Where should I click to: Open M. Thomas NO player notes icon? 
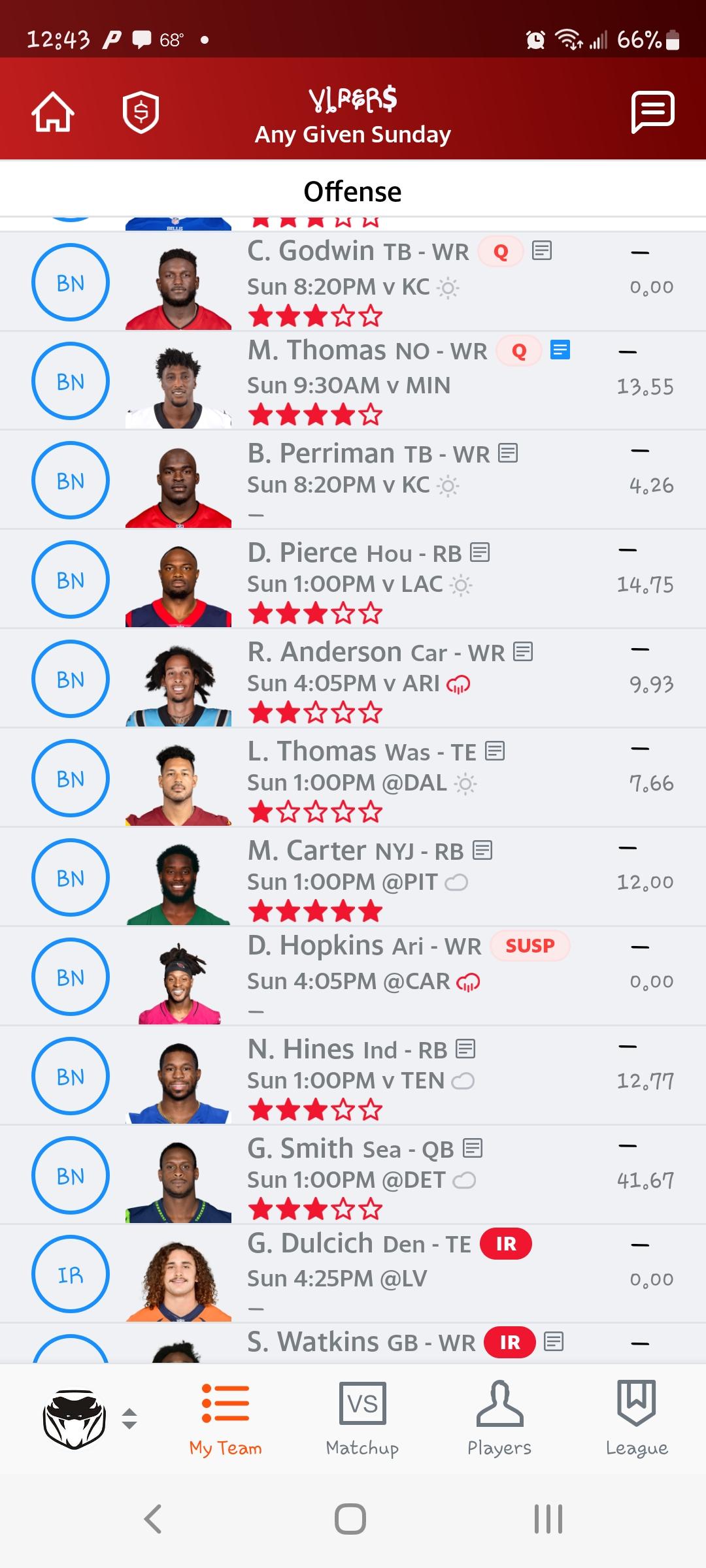click(560, 350)
